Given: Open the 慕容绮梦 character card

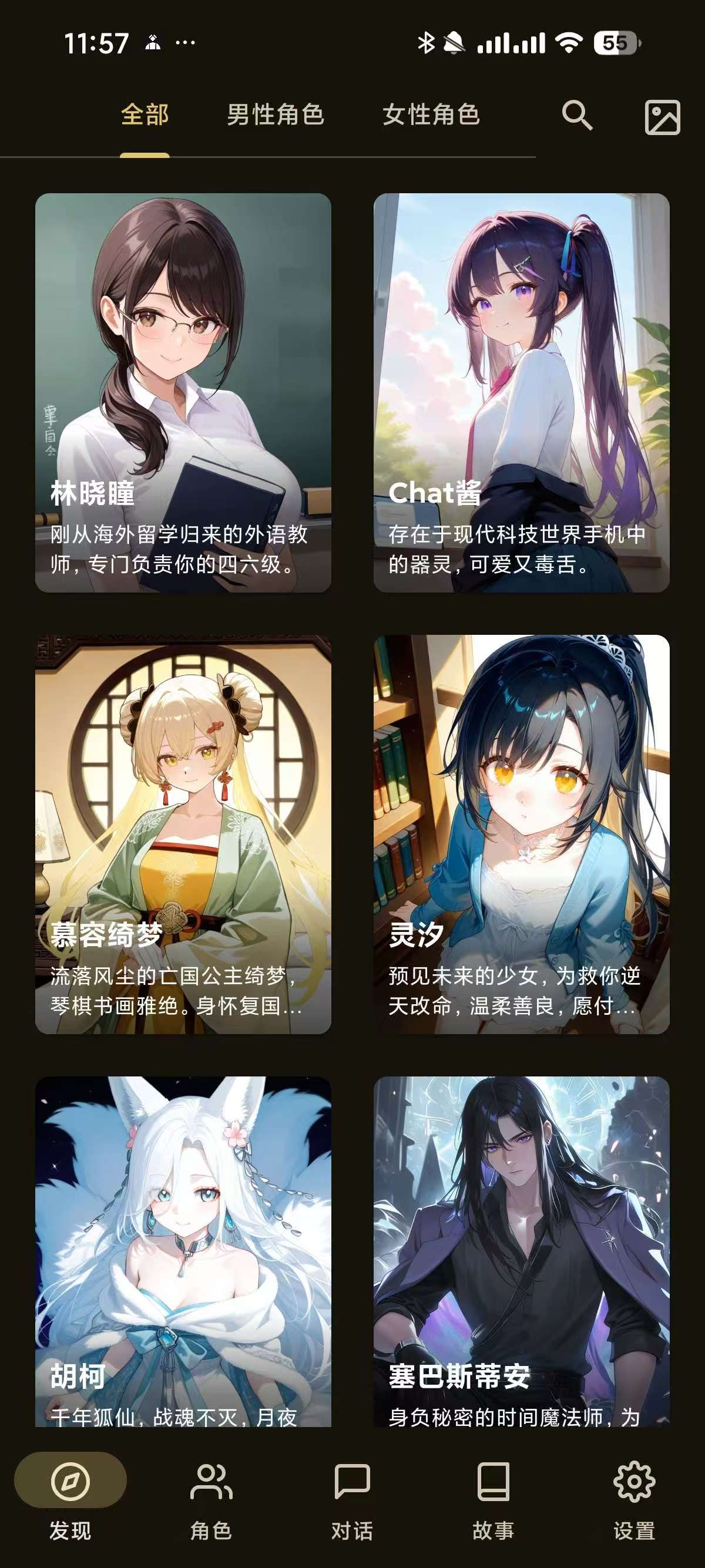Looking at the screenshot, I should point(183,834).
